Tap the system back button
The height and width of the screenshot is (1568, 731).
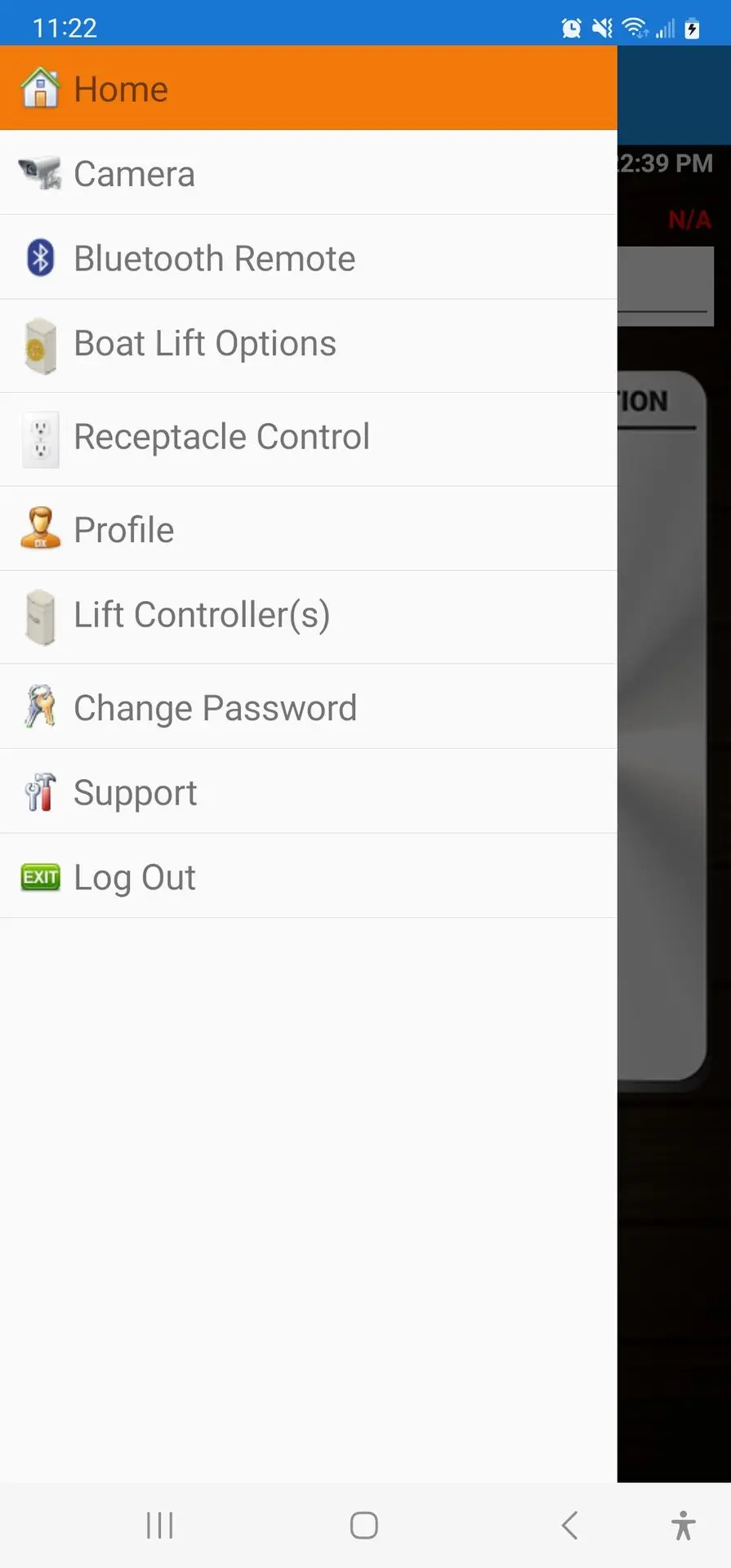pyautogui.click(x=570, y=1525)
